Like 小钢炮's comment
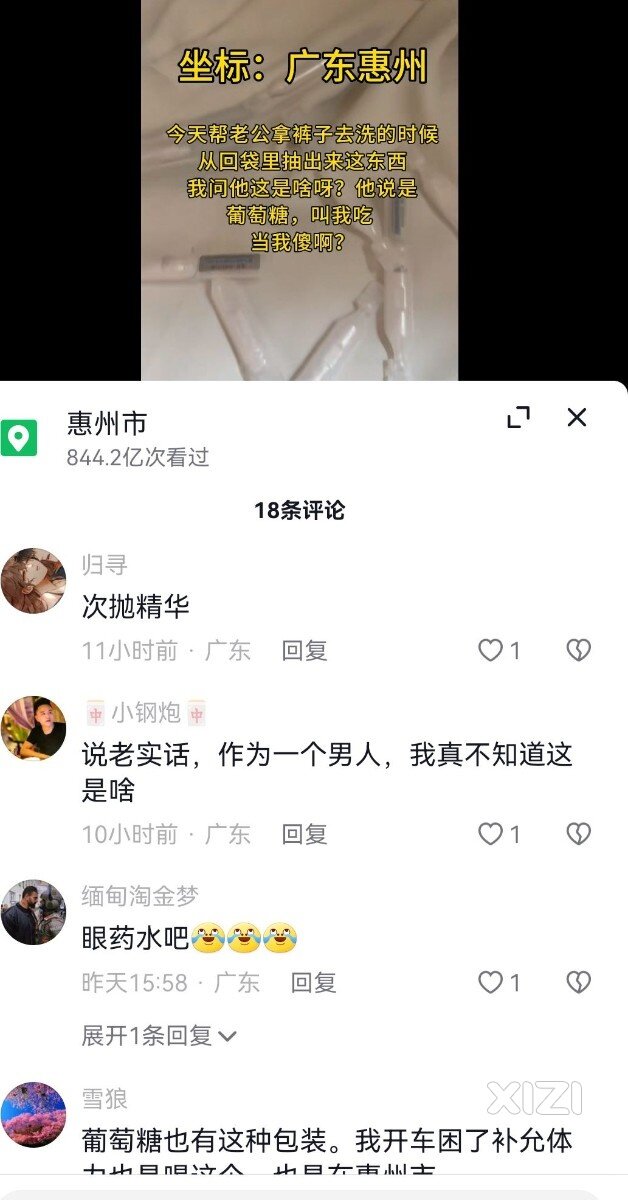Viewport: 628px width, 1200px height. point(490,834)
